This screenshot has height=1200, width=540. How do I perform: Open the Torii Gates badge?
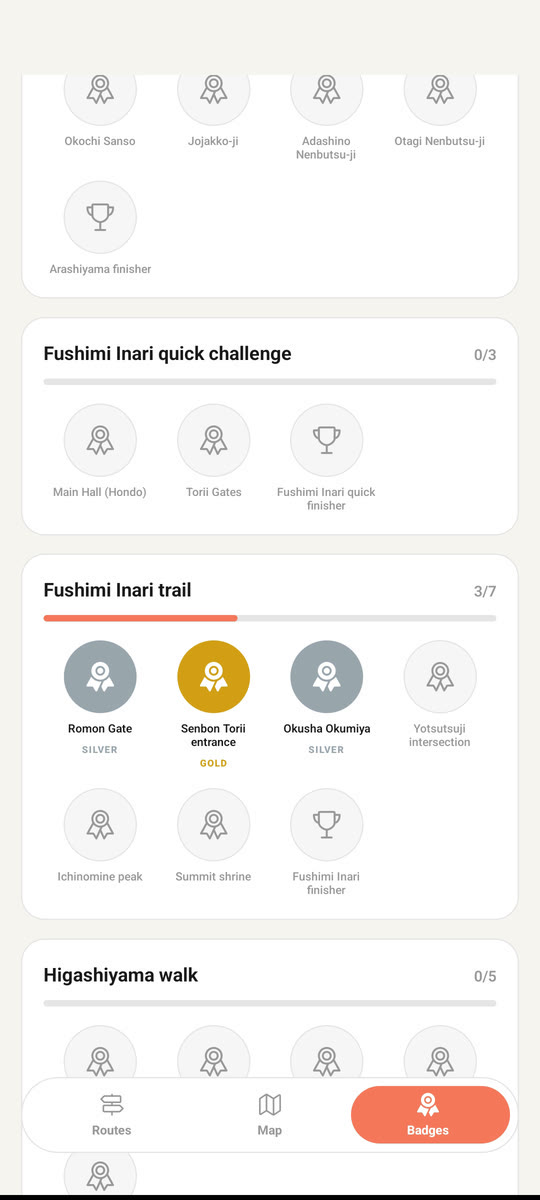point(213,452)
